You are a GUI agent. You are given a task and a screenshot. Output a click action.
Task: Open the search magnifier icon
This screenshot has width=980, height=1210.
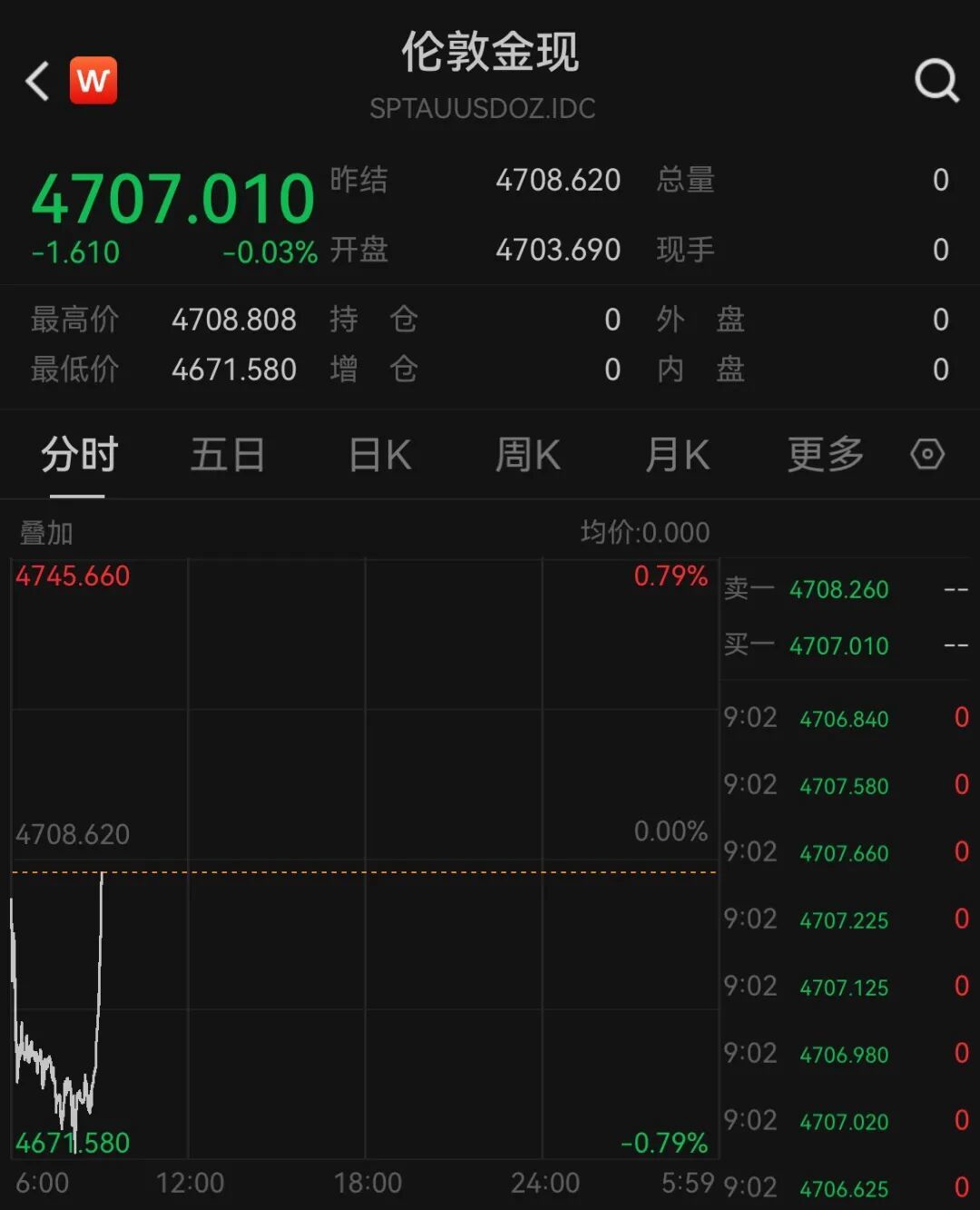pos(936,81)
